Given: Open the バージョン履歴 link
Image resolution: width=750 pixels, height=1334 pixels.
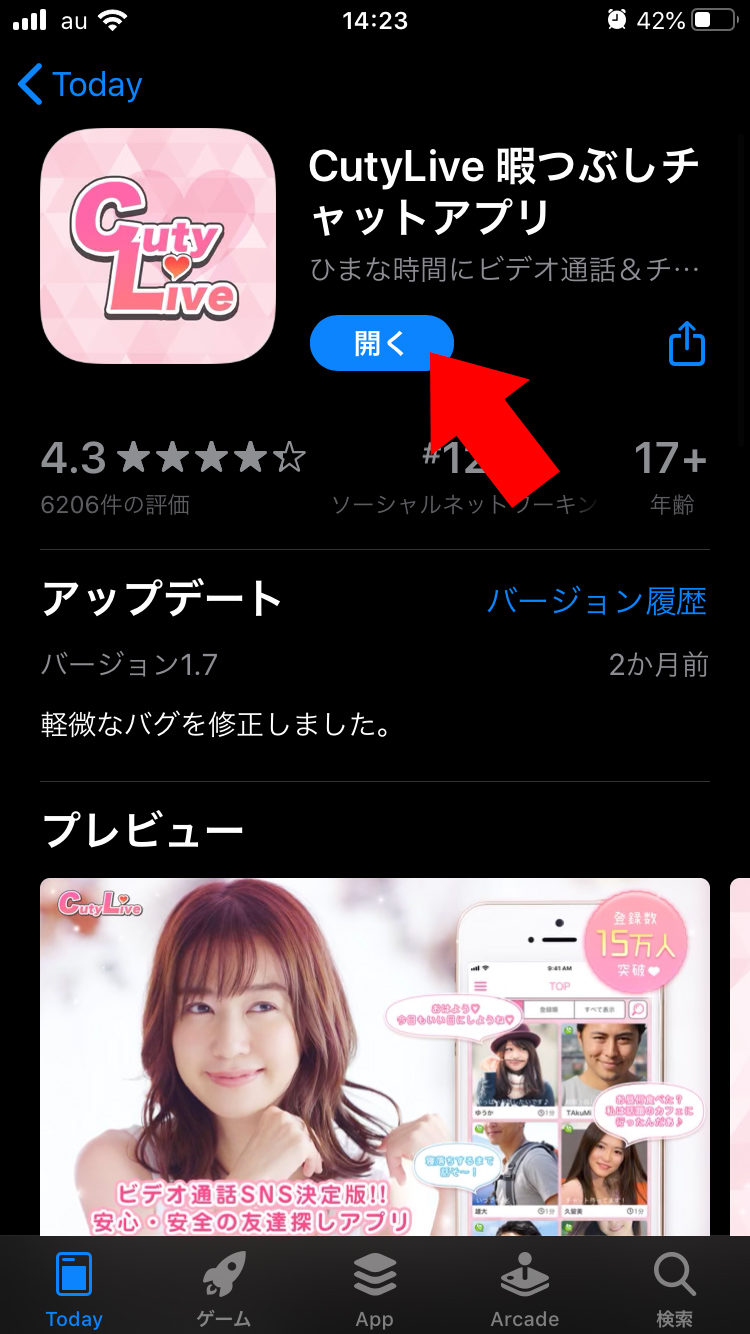Looking at the screenshot, I should click(x=597, y=601).
